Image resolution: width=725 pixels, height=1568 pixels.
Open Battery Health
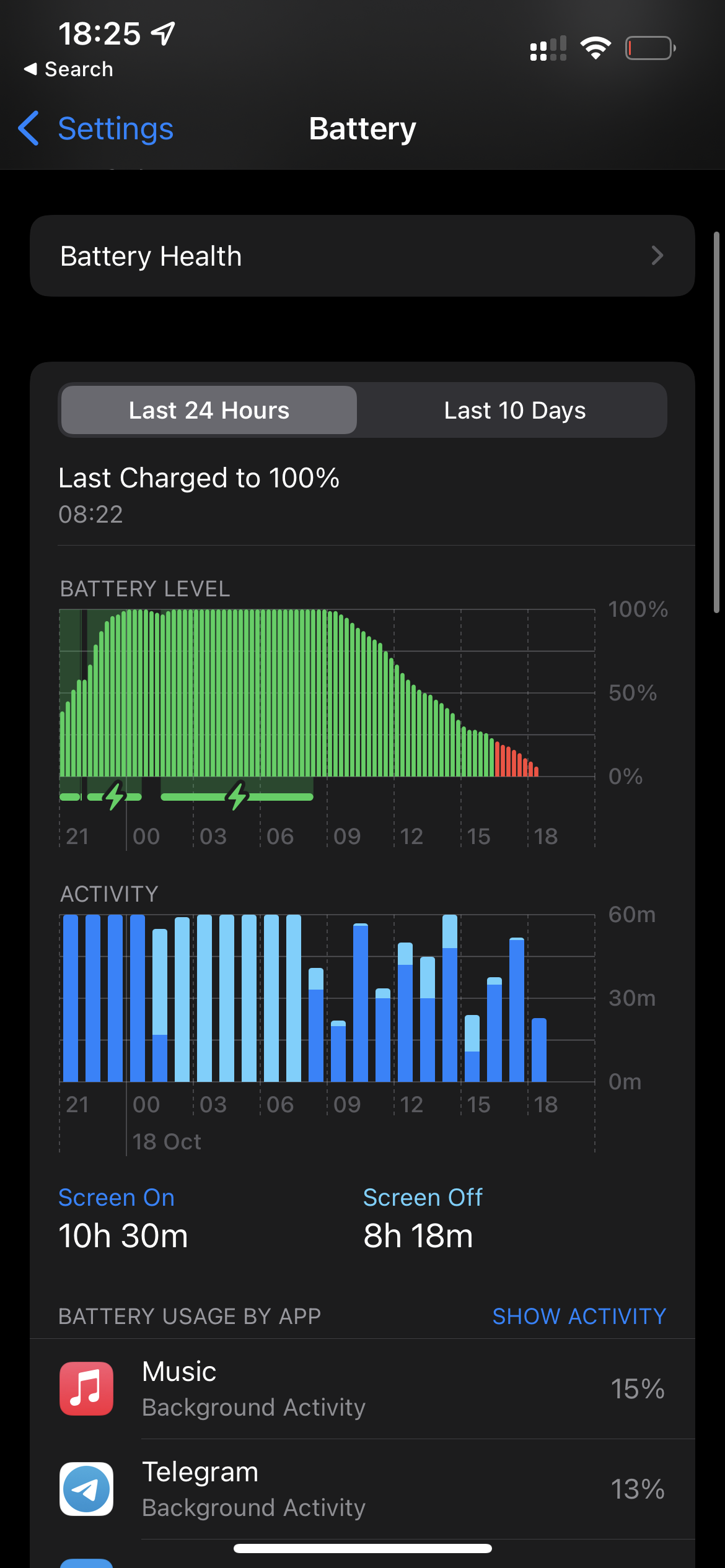click(362, 256)
